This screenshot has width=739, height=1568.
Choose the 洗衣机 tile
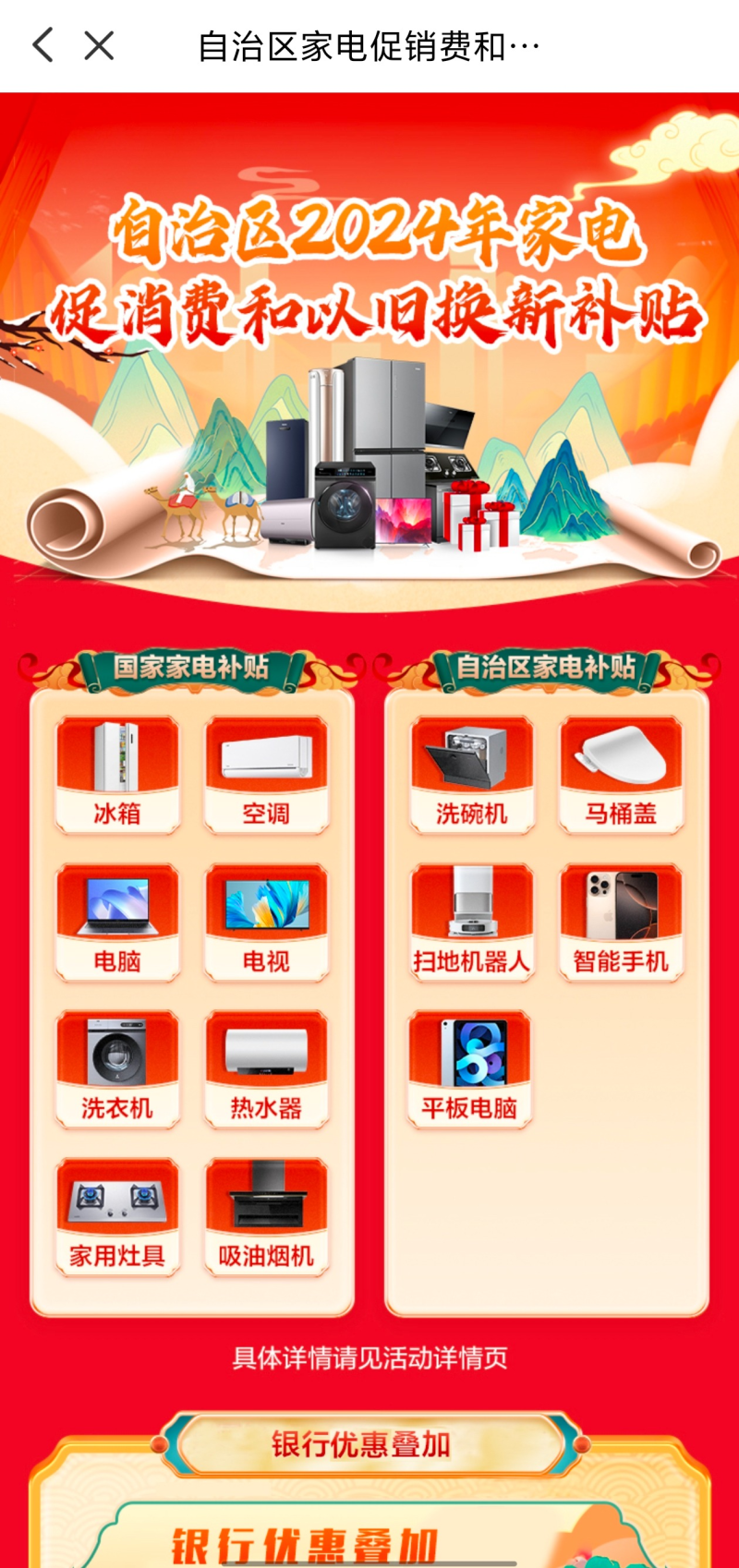(x=117, y=1069)
